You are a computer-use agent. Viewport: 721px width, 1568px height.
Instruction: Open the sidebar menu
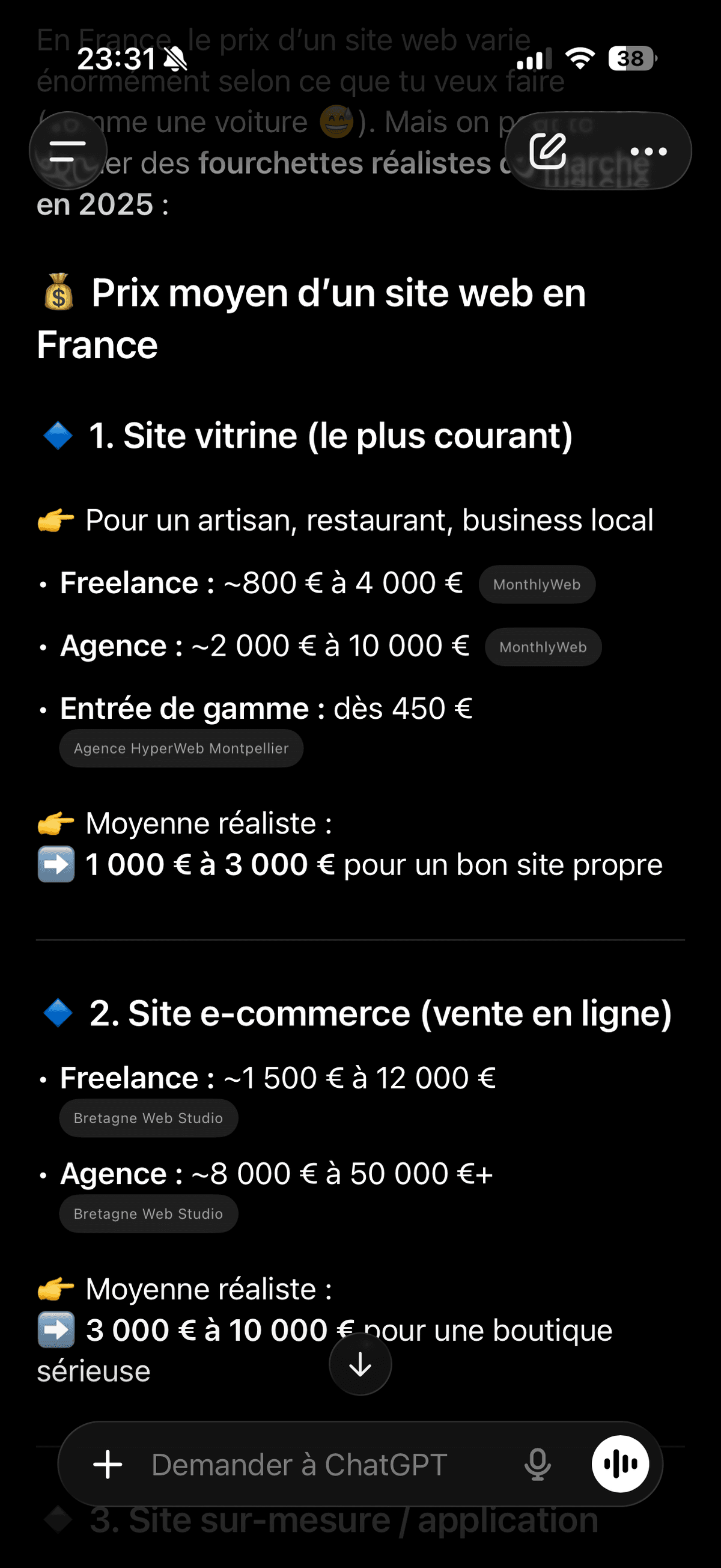click(67, 150)
